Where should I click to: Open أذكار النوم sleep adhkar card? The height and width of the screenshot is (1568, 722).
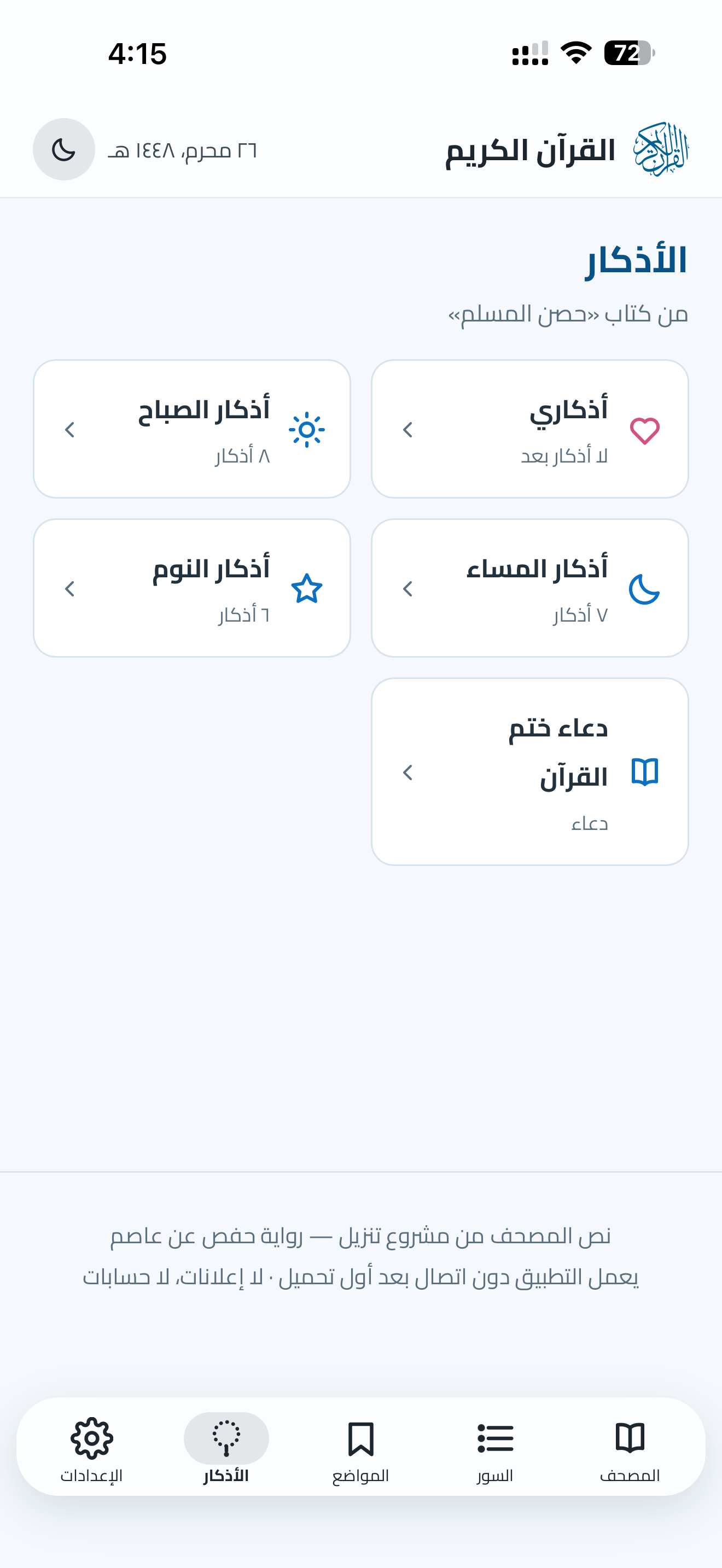[x=192, y=588]
